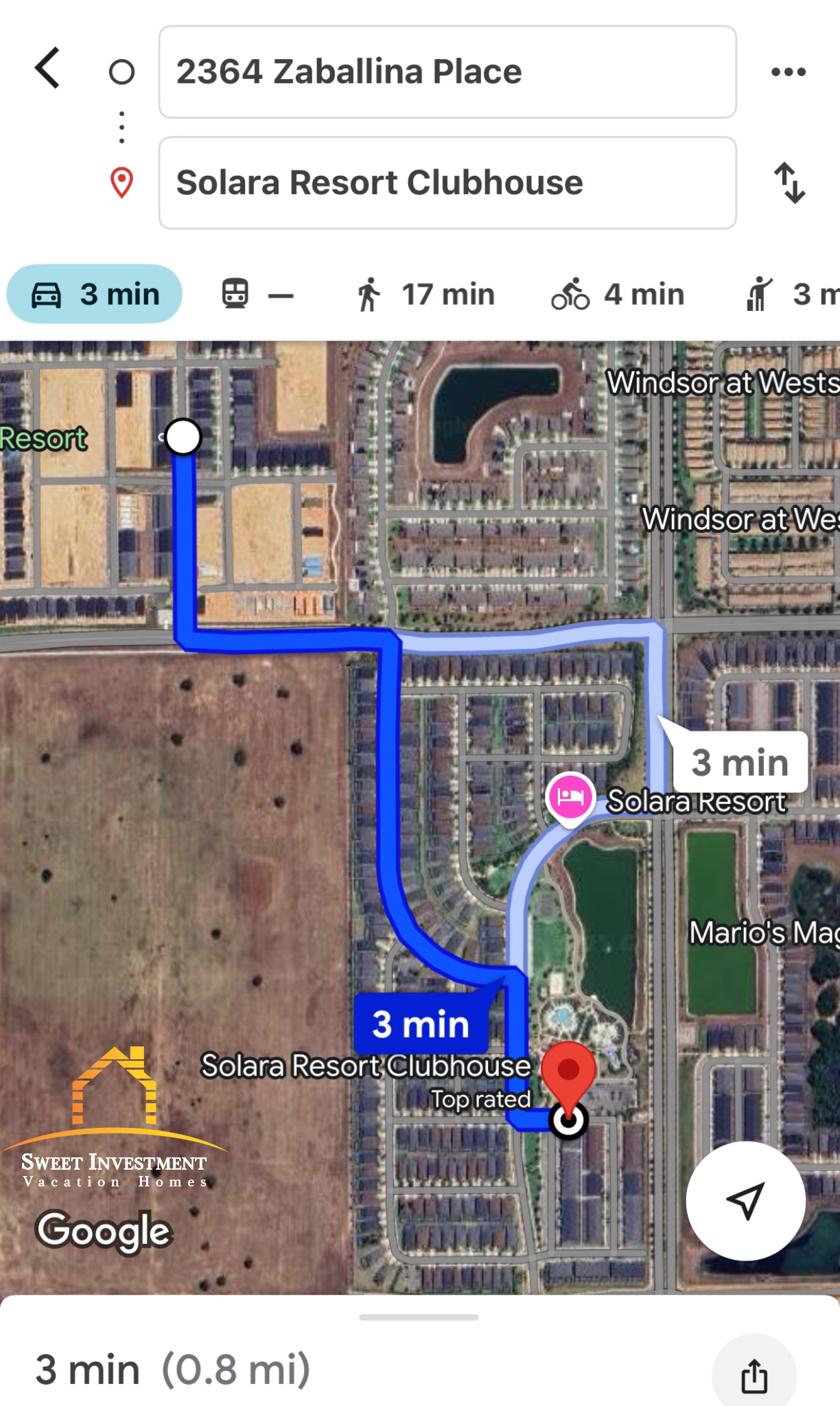Swap start and destination
This screenshot has height=1406, width=840.
[789, 183]
